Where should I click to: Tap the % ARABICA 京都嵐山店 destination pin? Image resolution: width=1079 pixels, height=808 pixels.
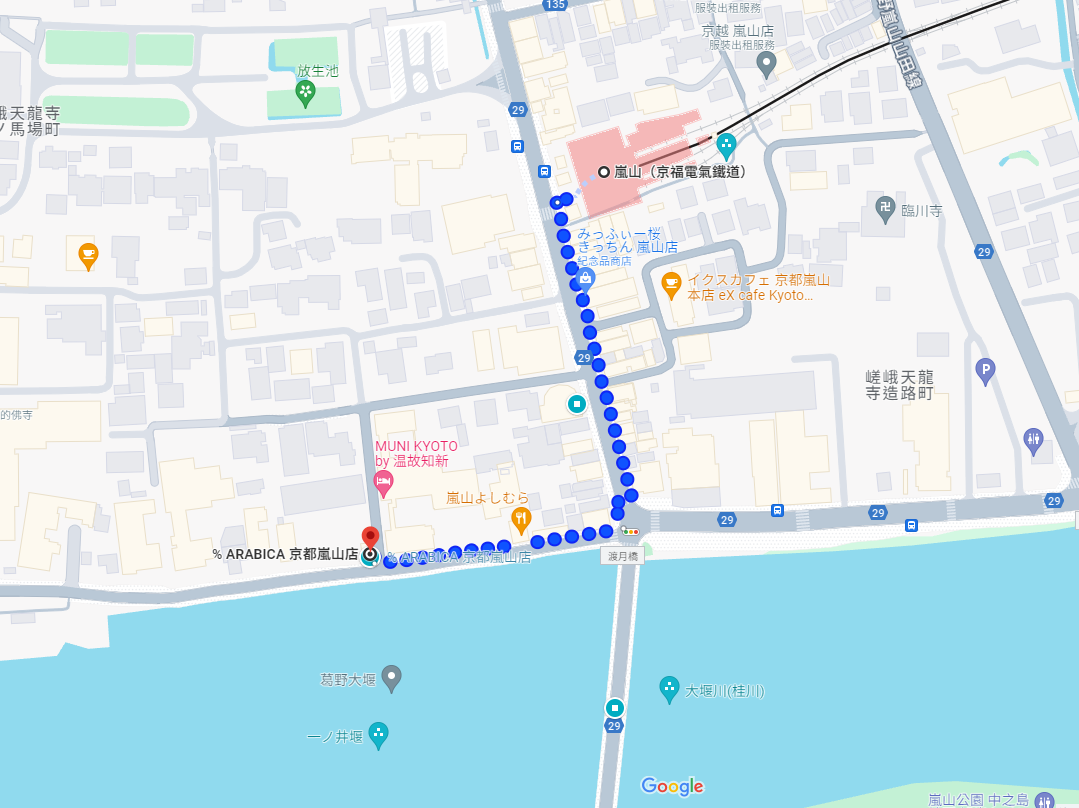[x=370, y=537]
